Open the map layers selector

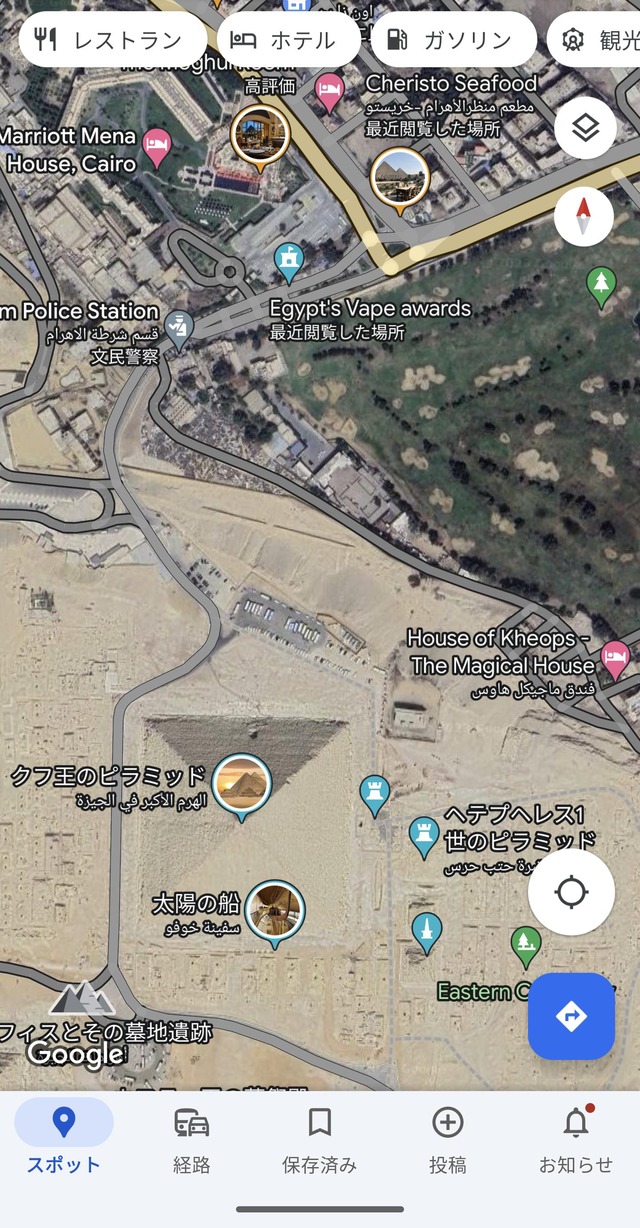[585, 128]
